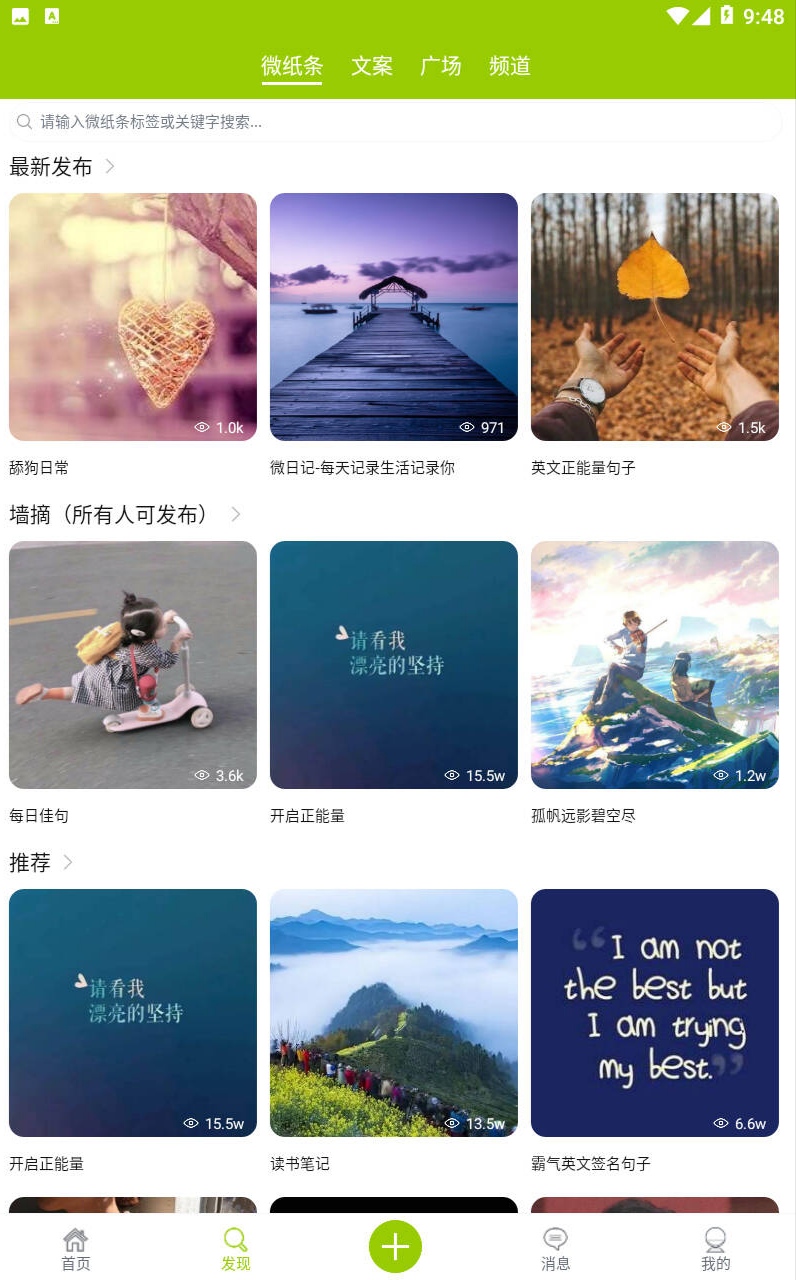796x1280 pixels.
Task: Switch to the 广场 tab
Action: [x=441, y=66]
